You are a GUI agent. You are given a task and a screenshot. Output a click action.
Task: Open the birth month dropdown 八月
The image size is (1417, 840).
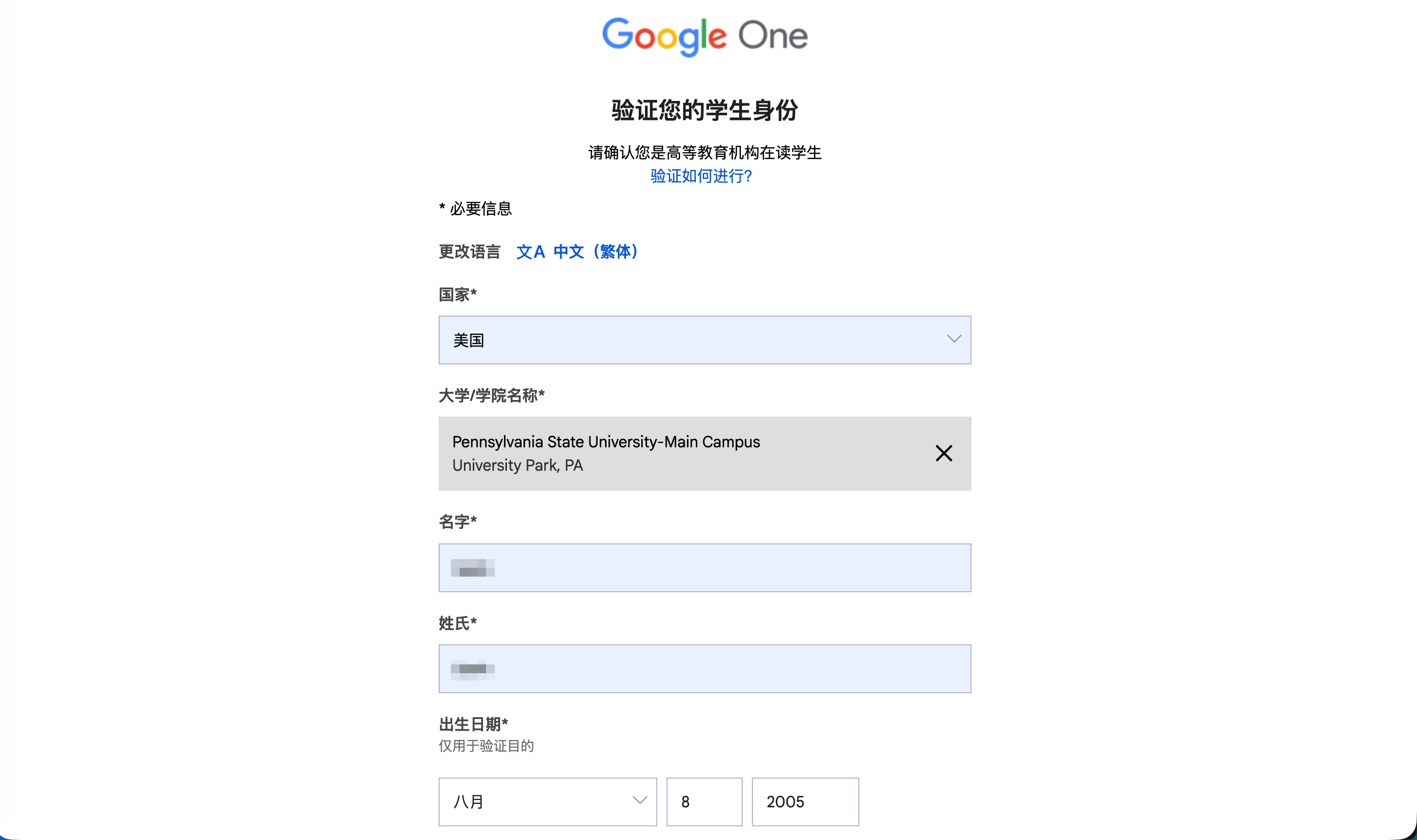pyautogui.click(x=547, y=801)
